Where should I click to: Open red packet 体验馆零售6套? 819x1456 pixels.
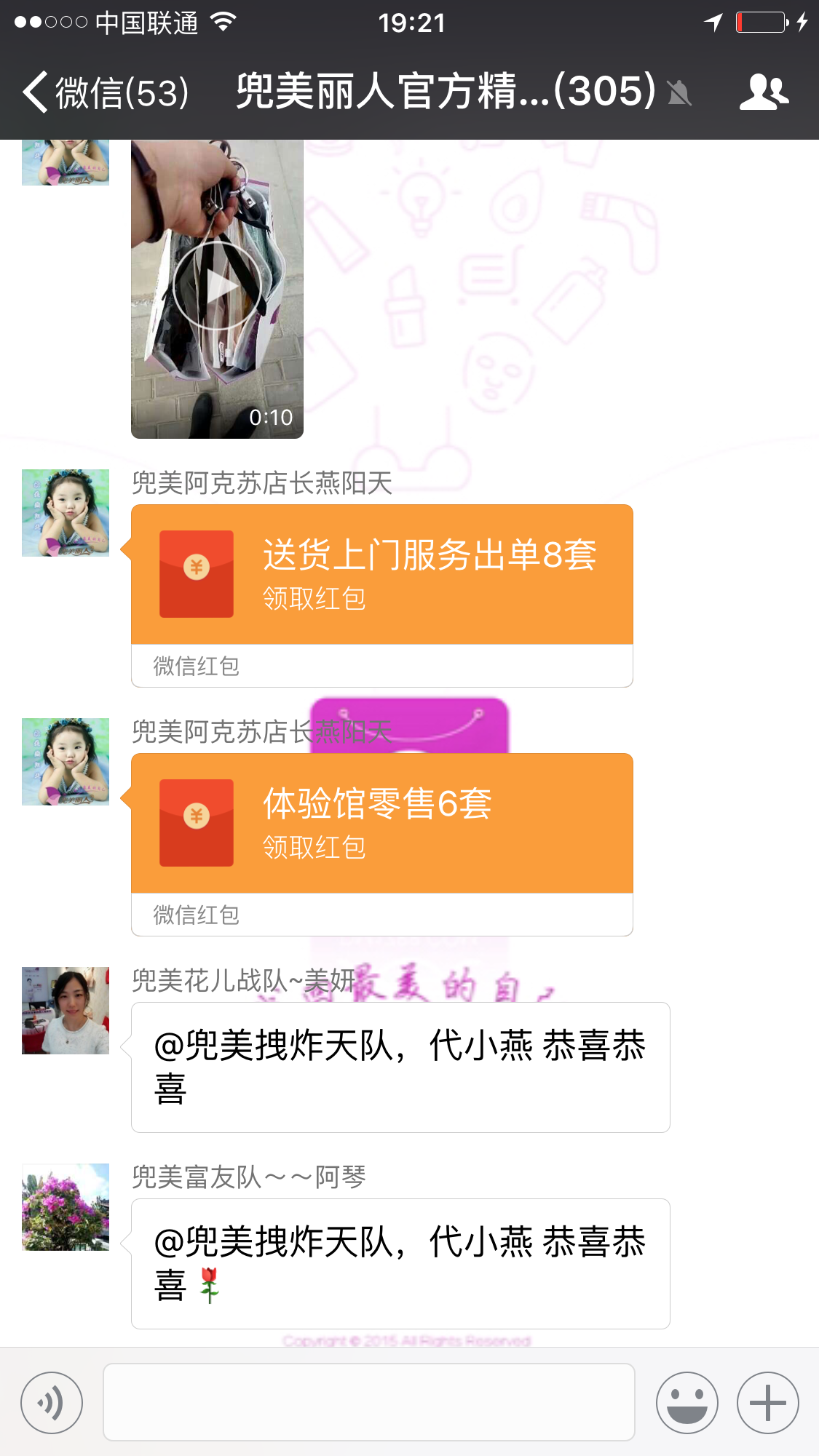click(381, 824)
